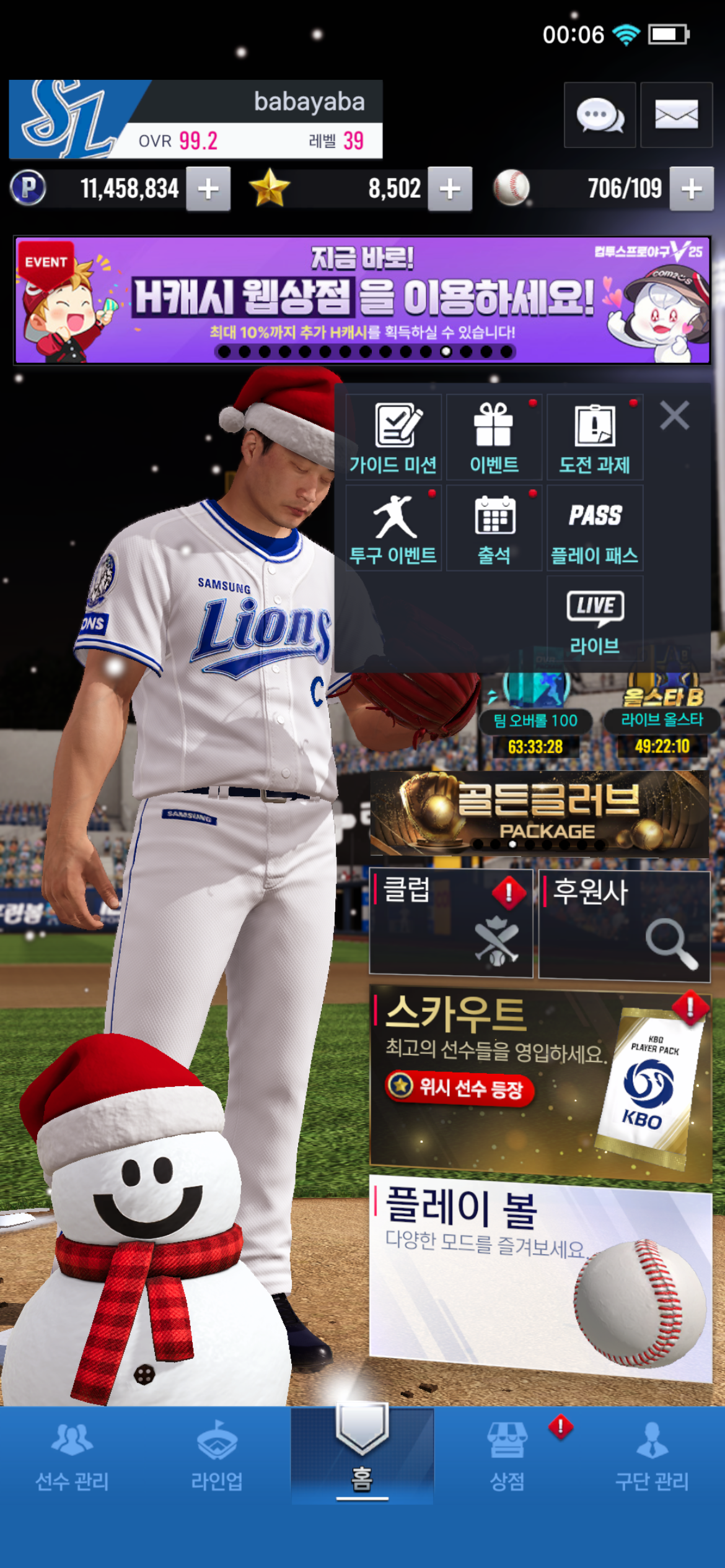This screenshot has width=725, height=1568.
Task: Open the 이벤트 gift menu
Action: click(x=494, y=437)
